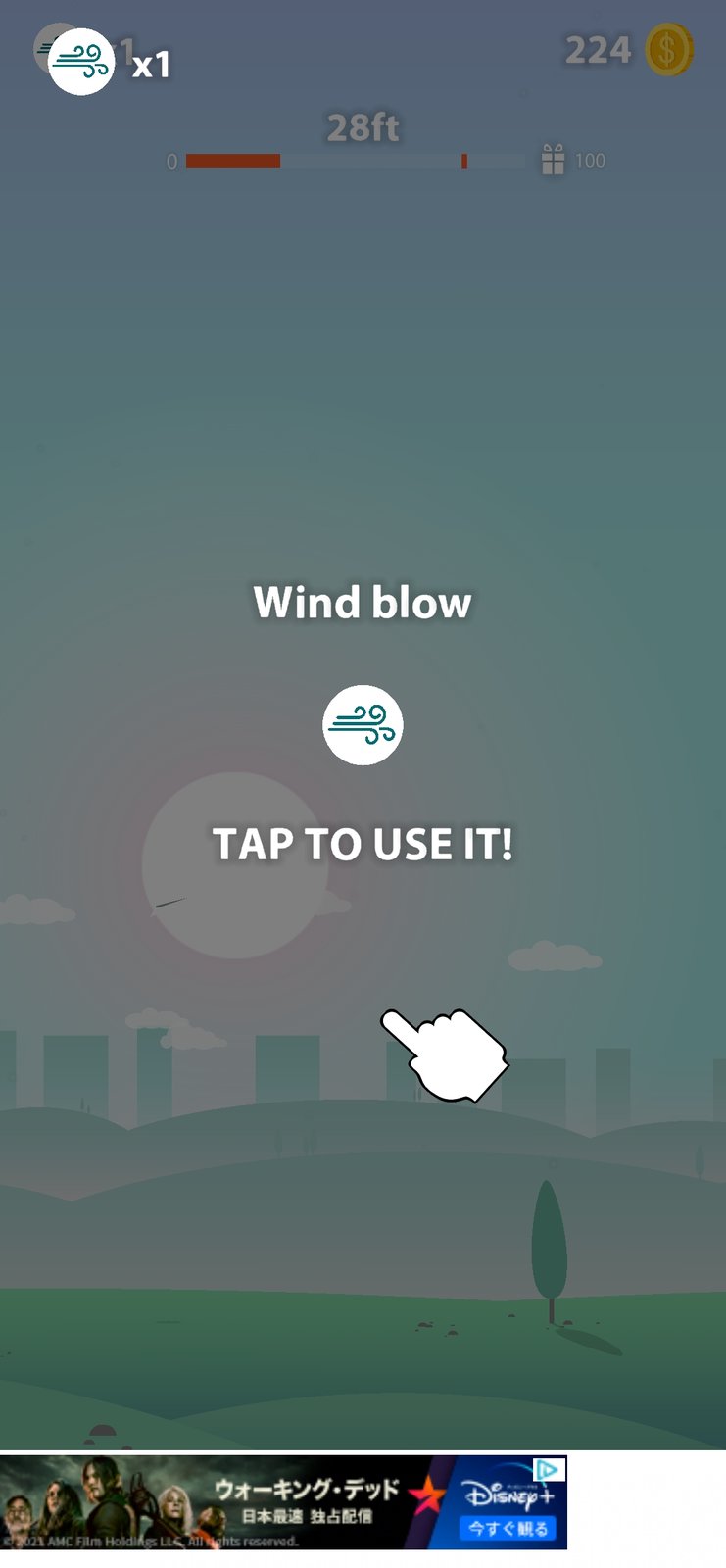Viewport: 726px width, 1568px height.
Task: Open the AdChoices info icon on the ad
Action: pyautogui.click(x=548, y=1469)
